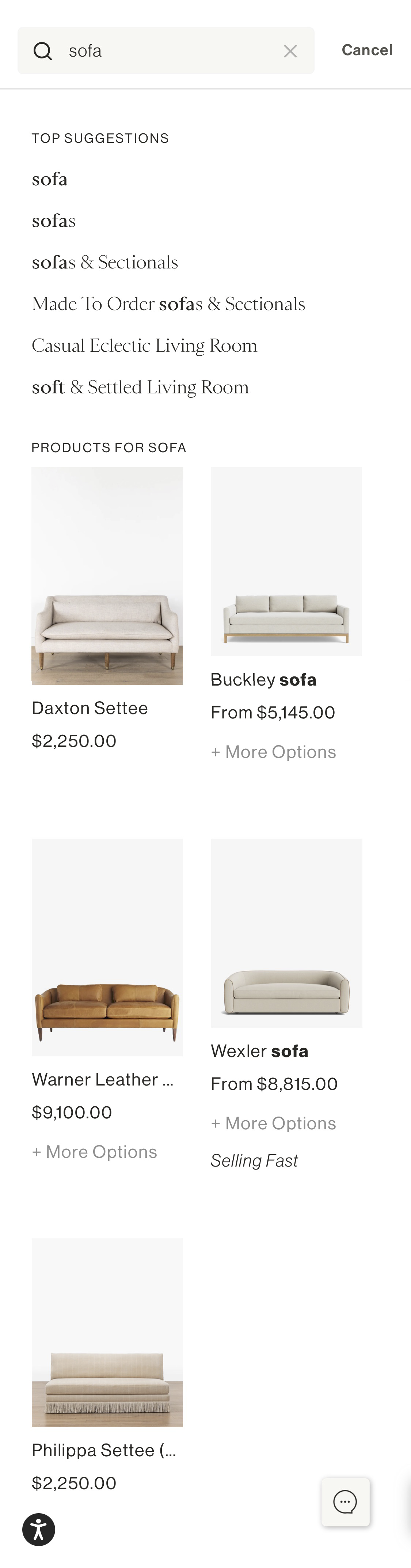View the Warner Leather sofa product
The image size is (411, 1568).
pos(107,947)
